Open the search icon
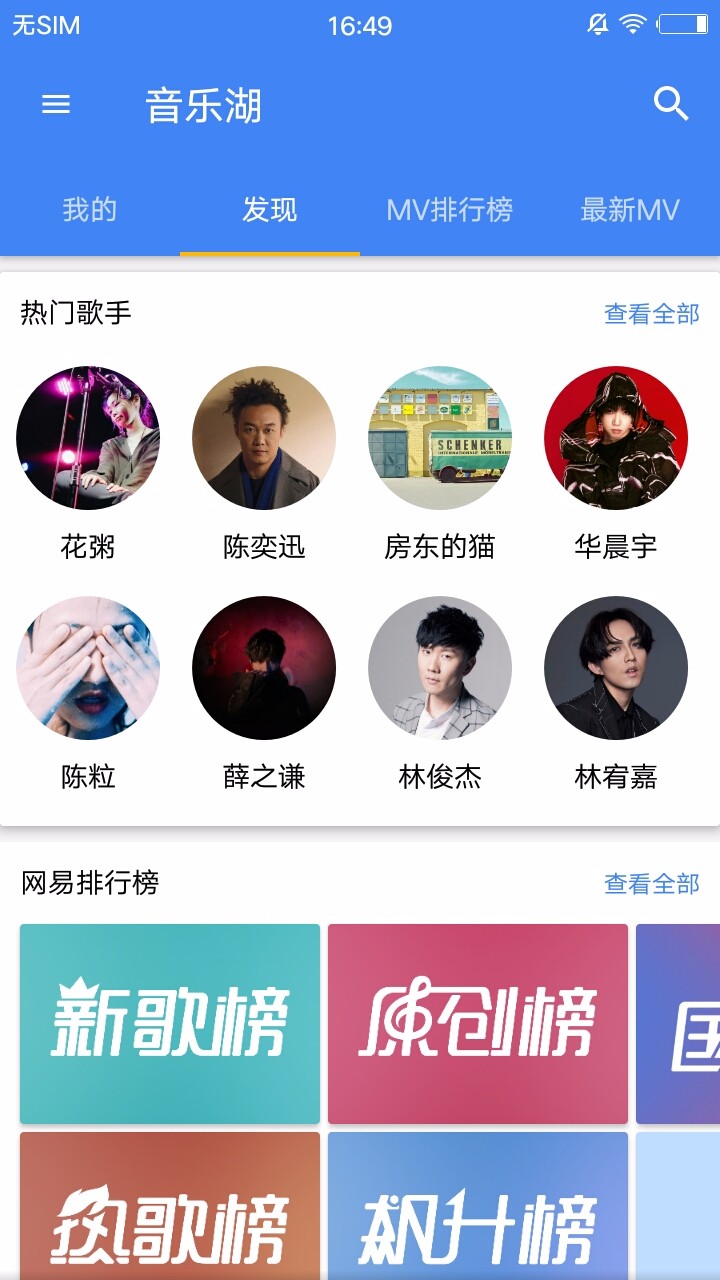Image resolution: width=720 pixels, height=1280 pixels. point(670,104)
